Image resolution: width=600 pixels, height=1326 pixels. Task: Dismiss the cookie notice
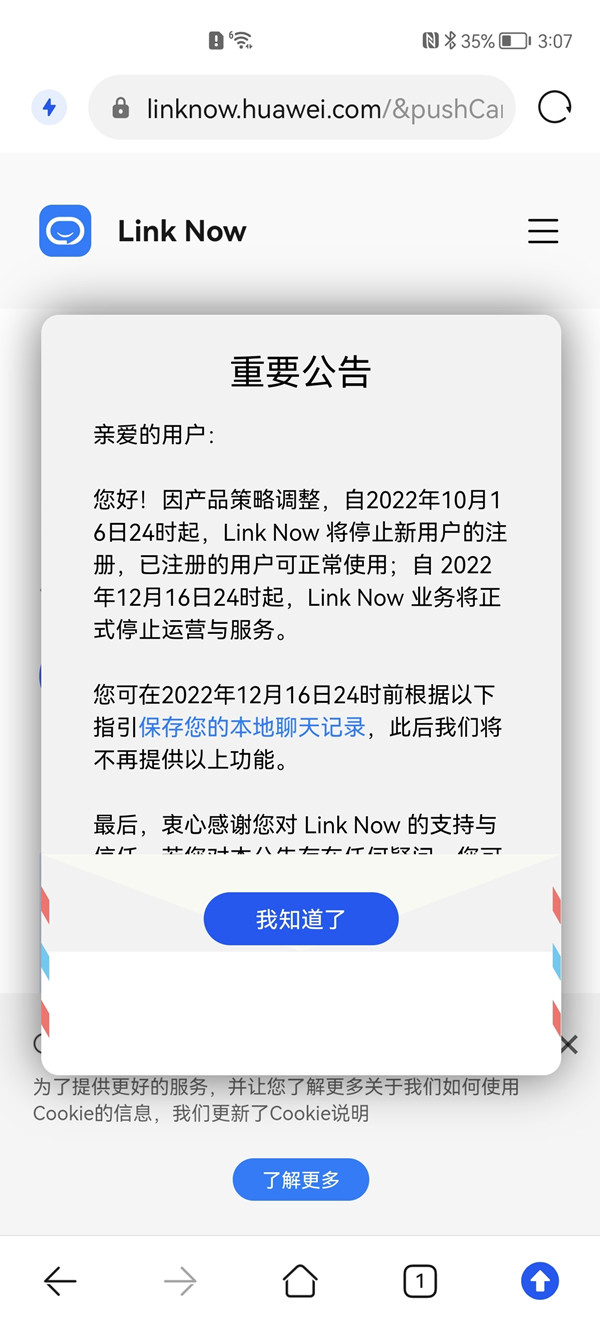(x=569, y=1045)
